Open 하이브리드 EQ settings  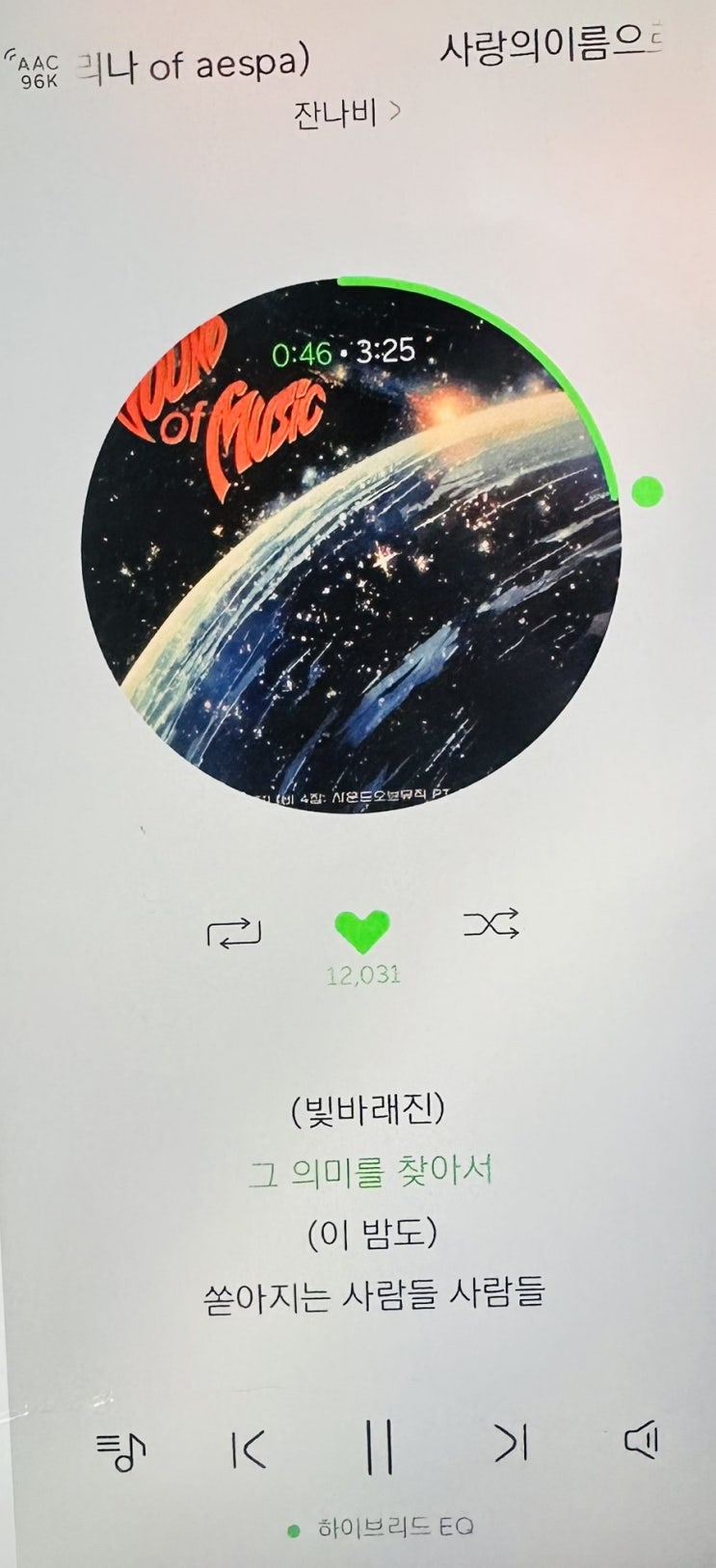click(384, 1528)
